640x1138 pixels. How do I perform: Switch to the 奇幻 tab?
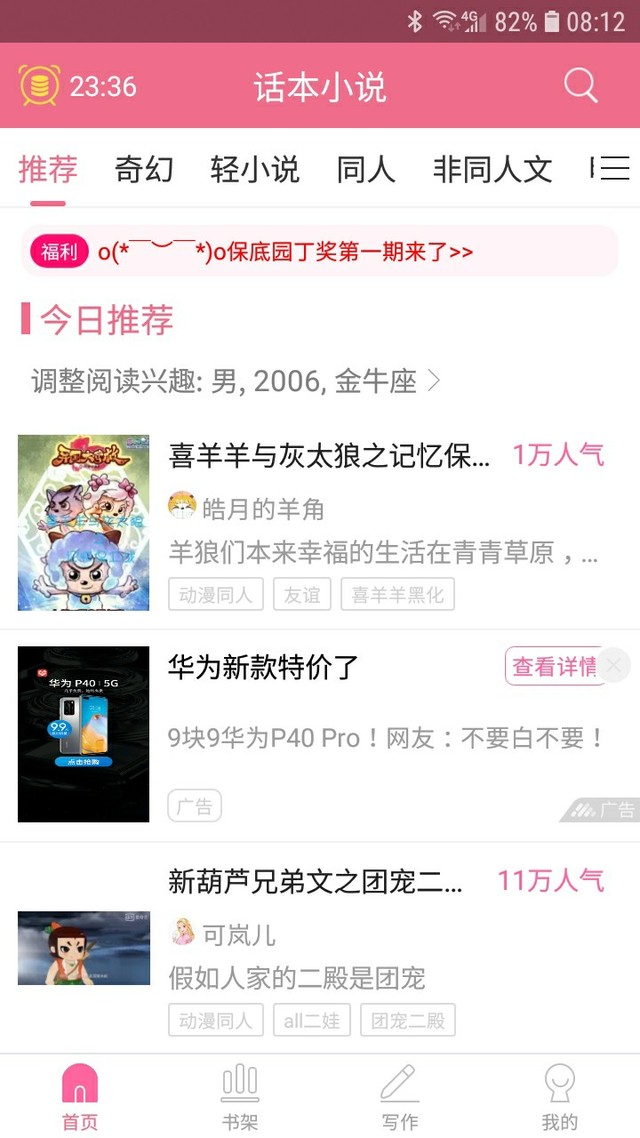144,169
